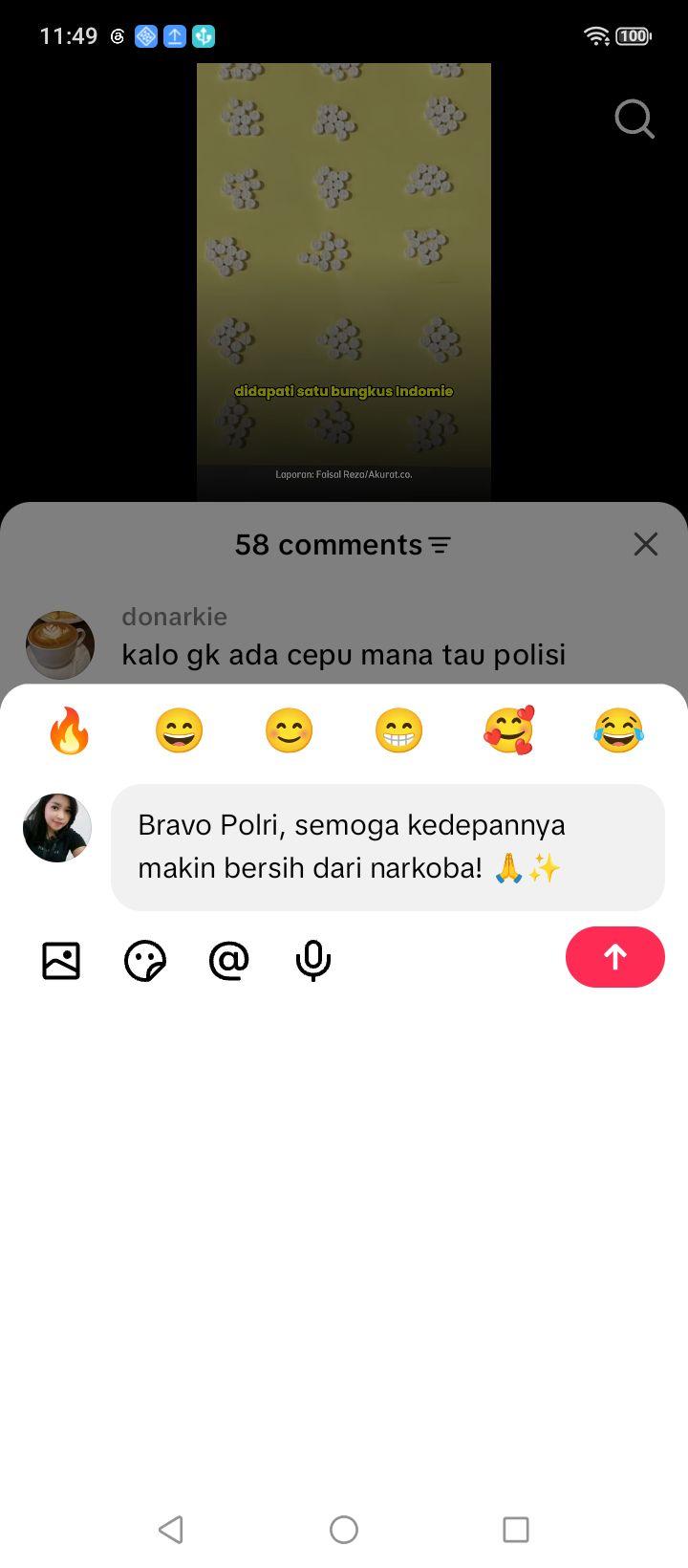The image size is (688, 1568).
Task: Record a voice comment with the microphone
Action: 313,960
